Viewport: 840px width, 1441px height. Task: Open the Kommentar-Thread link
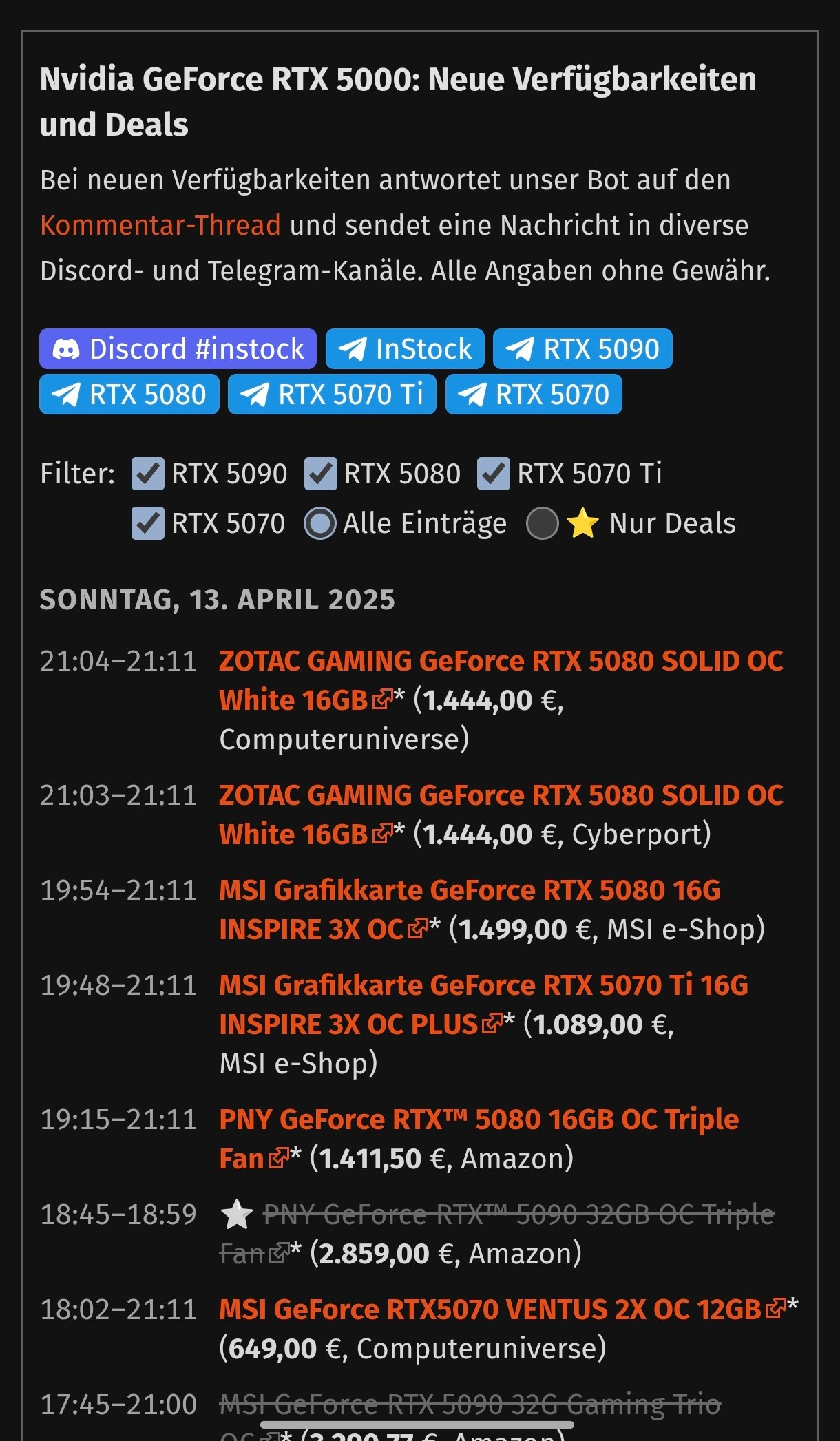[x=160, y=225]
